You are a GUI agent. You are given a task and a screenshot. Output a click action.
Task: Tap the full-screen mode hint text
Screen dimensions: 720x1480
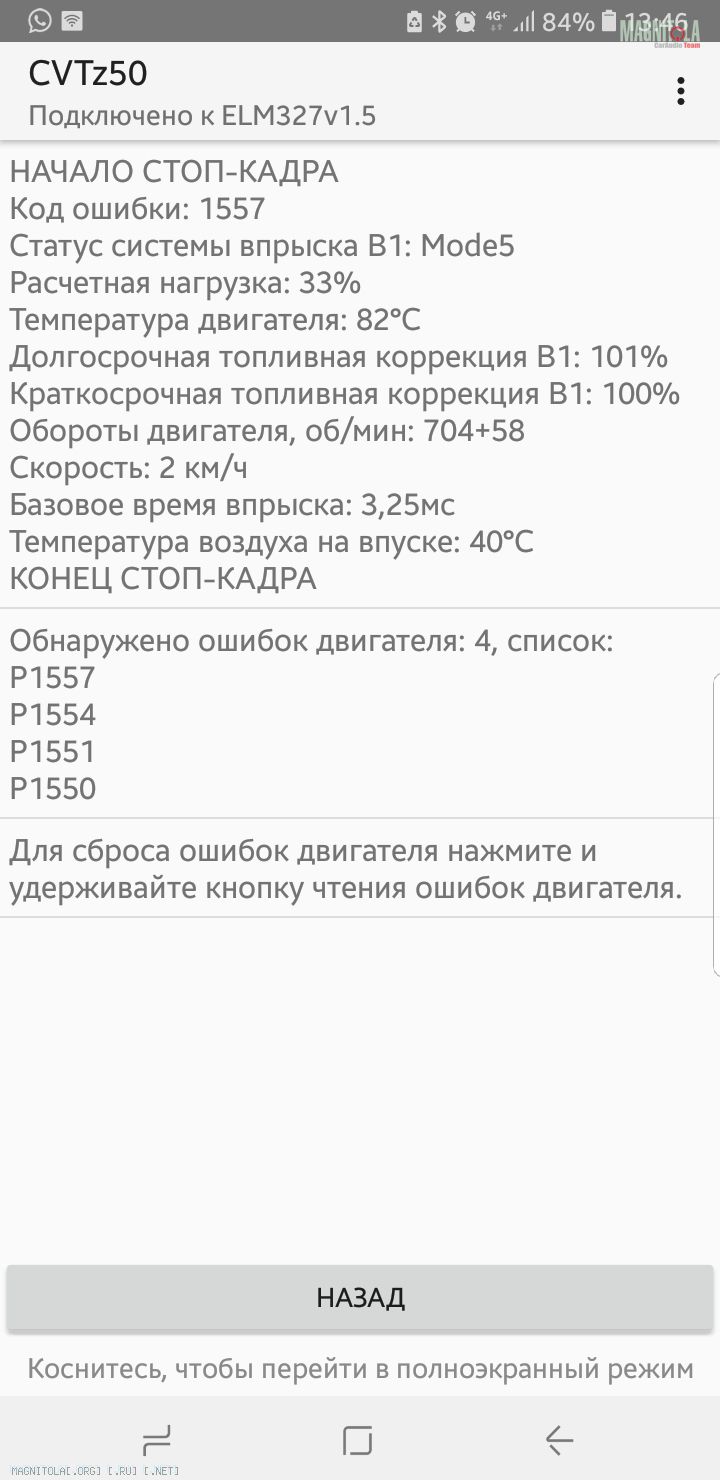tap(360, 1368)
